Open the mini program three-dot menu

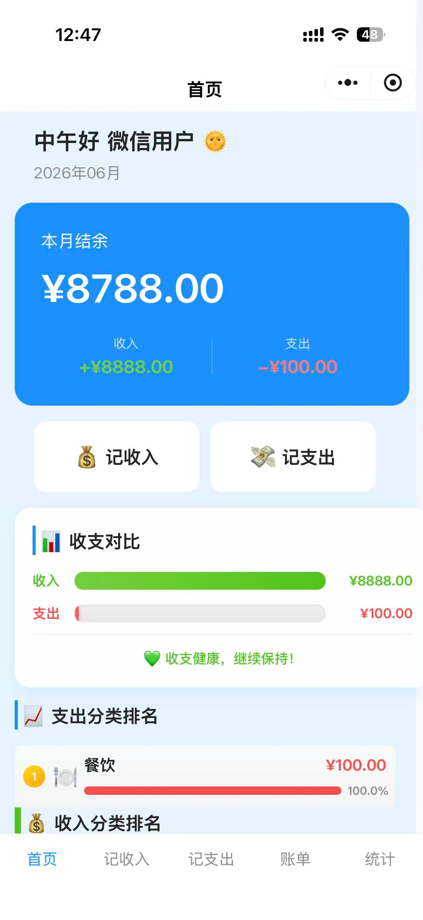[x=348, y=83]
